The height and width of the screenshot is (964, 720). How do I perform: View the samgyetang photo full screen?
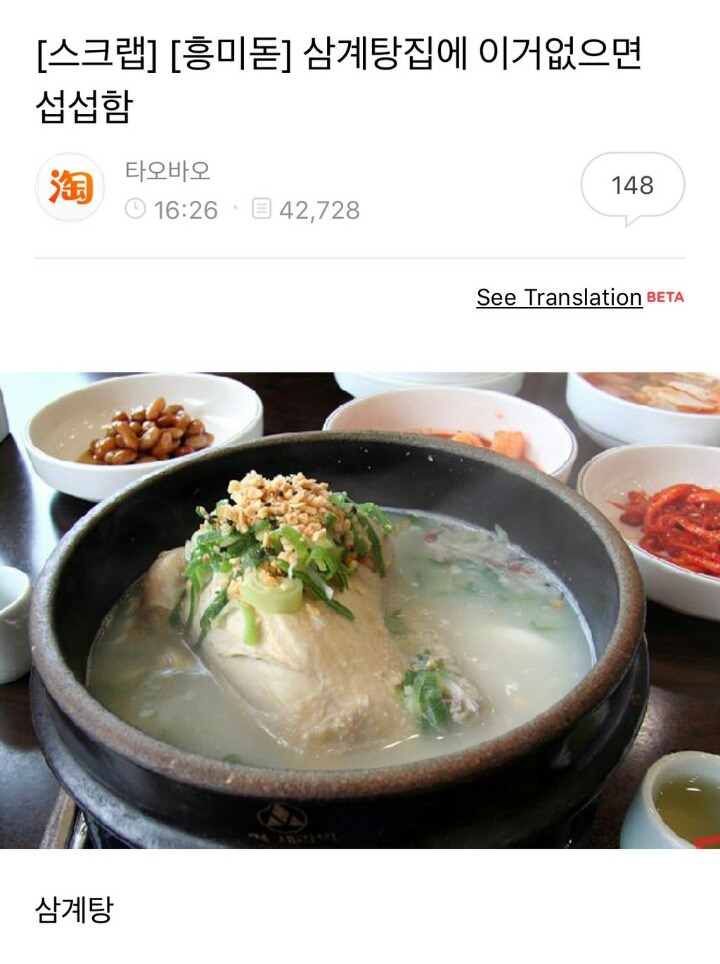point(360,610)
